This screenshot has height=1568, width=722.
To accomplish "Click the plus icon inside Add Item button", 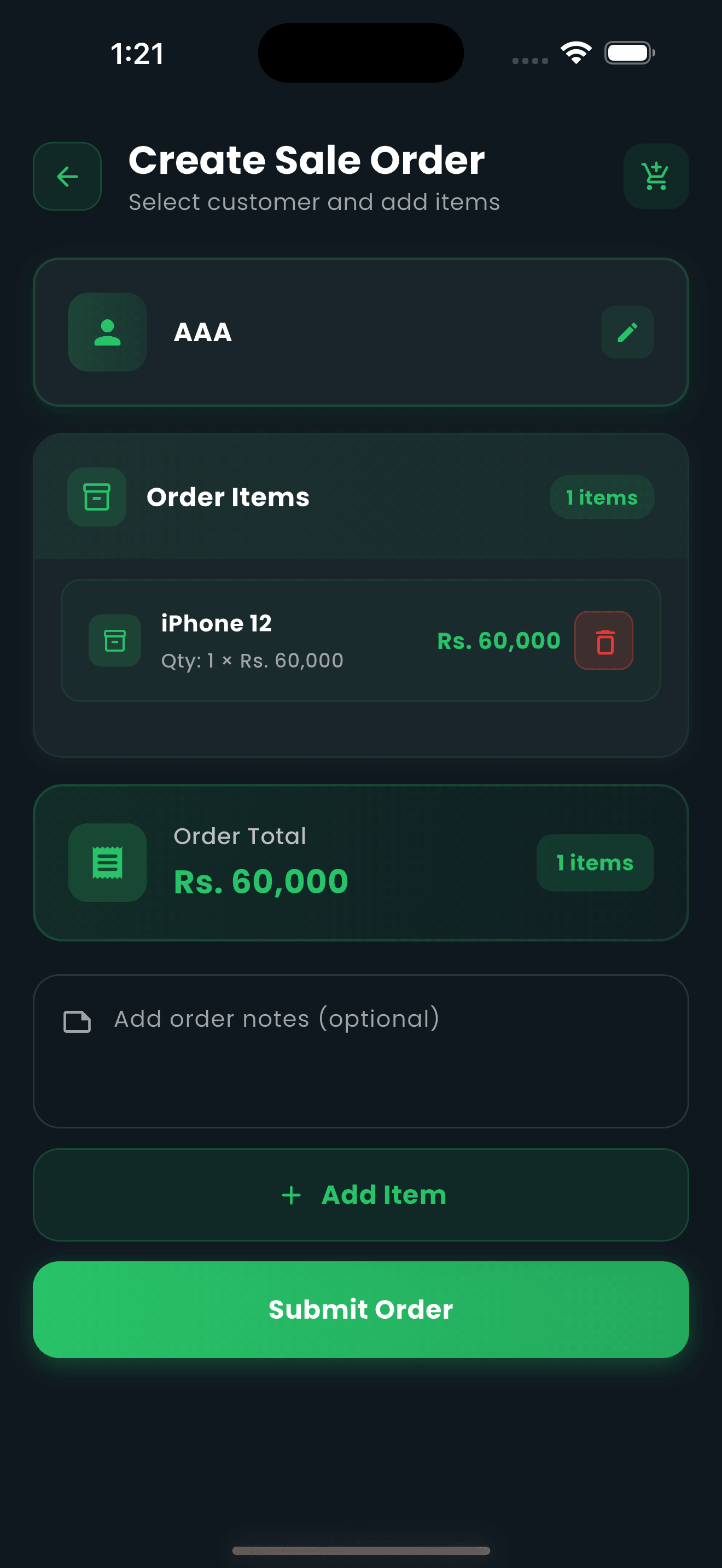I will click(291, 1194).
